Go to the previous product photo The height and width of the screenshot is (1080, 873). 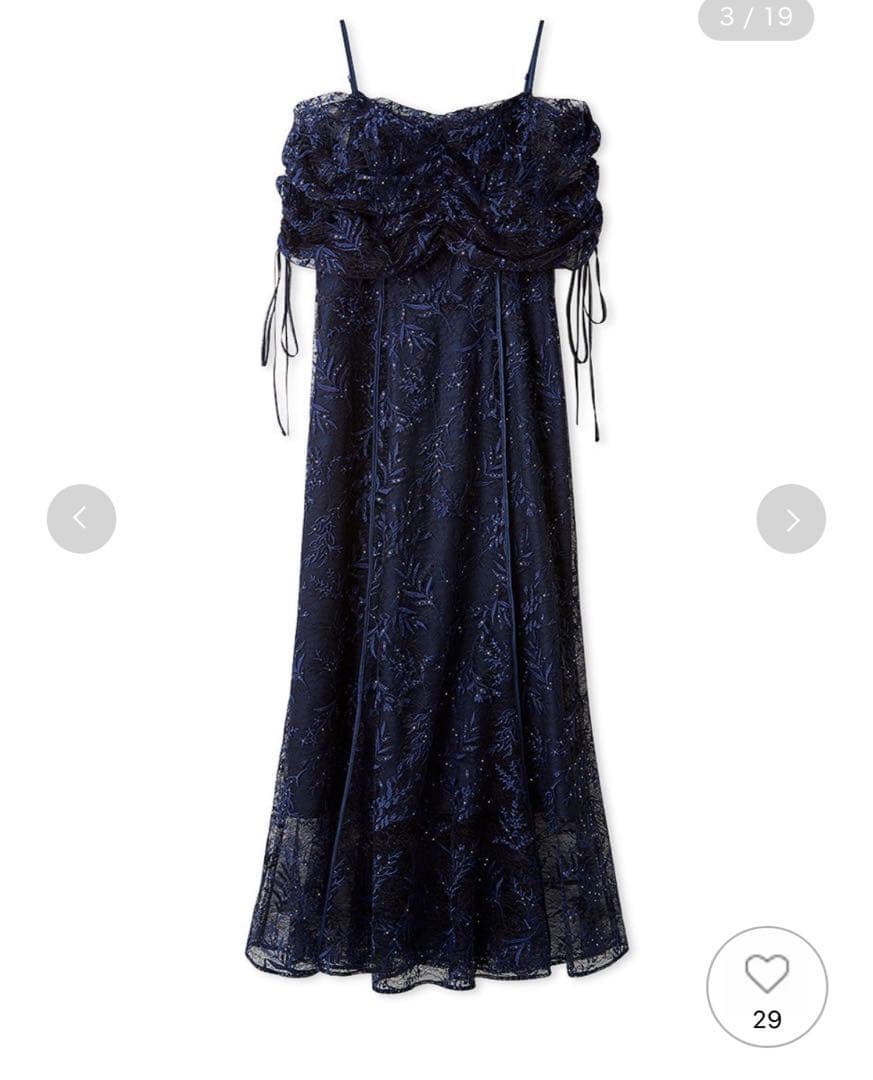click(81, 518)
